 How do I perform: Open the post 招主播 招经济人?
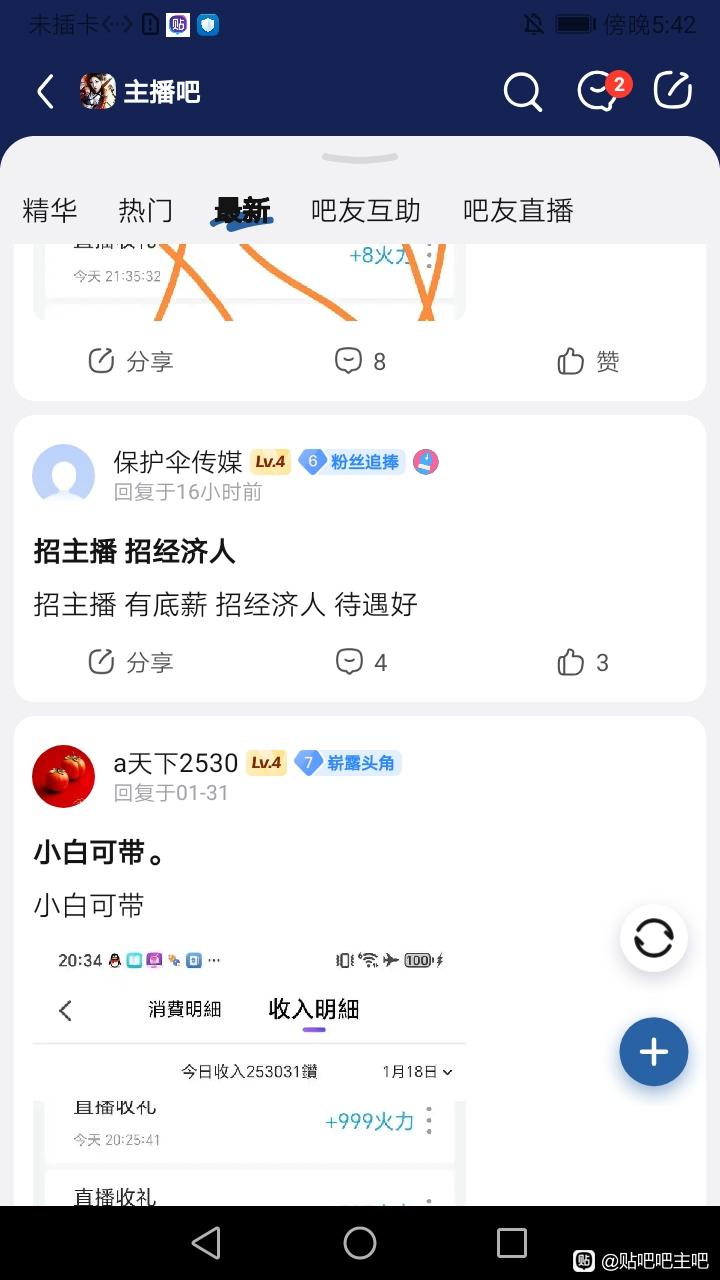pos(135,551)
